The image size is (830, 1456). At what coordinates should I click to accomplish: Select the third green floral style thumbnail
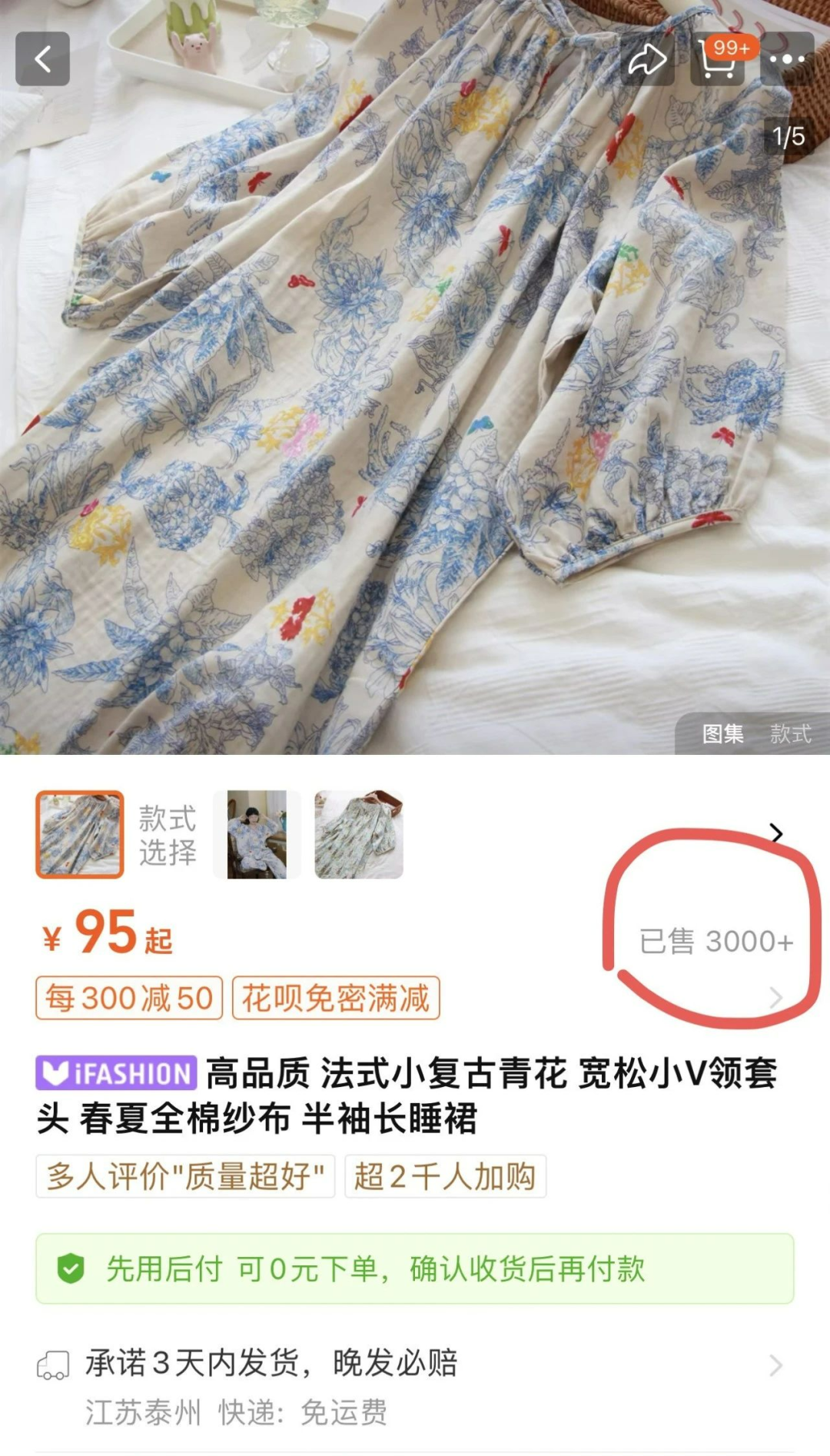point(359,834)
